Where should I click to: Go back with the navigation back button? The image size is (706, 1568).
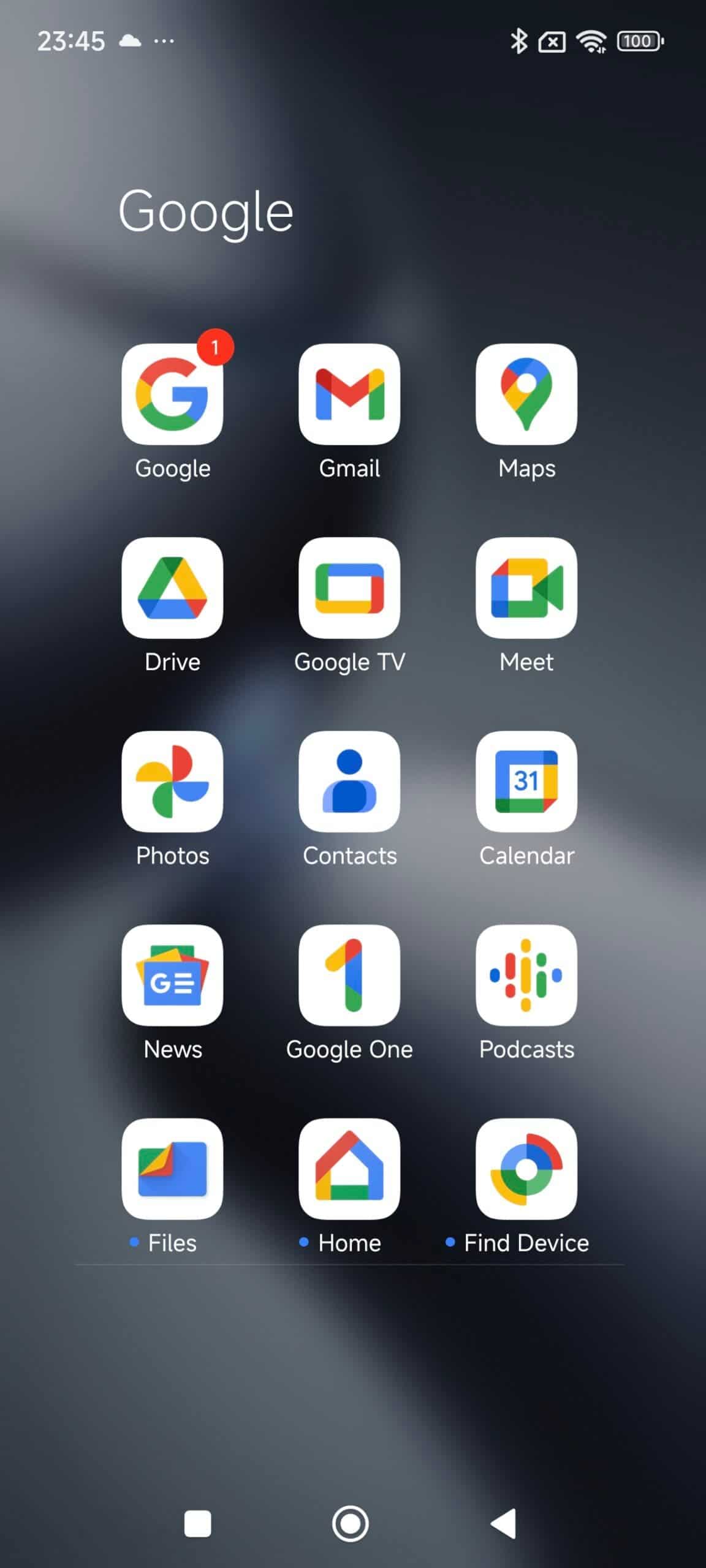coord(504,1523)
